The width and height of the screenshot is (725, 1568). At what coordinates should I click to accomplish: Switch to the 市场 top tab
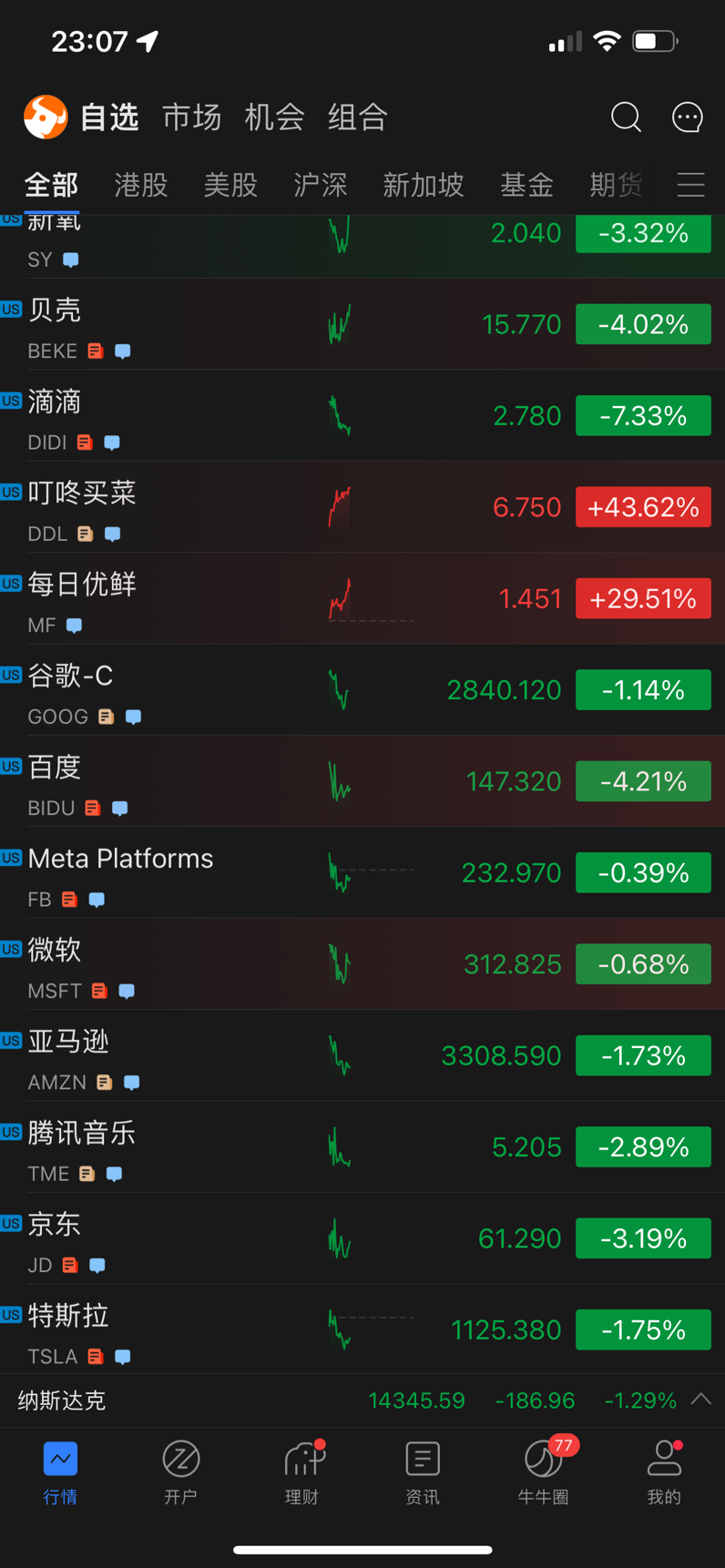tap(191, 117)
